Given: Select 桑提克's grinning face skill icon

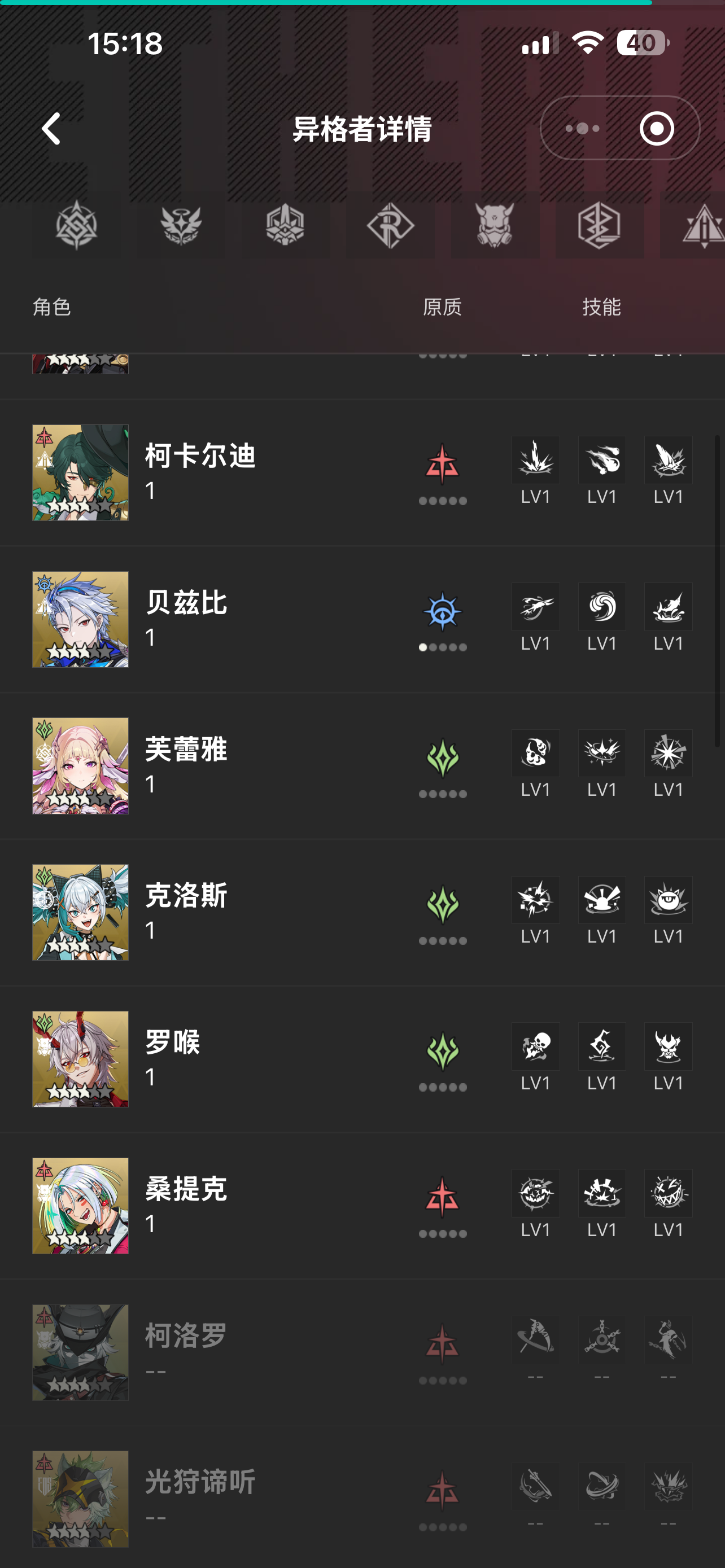Looking at the screenshot, I should click(x=668, y=1193).
